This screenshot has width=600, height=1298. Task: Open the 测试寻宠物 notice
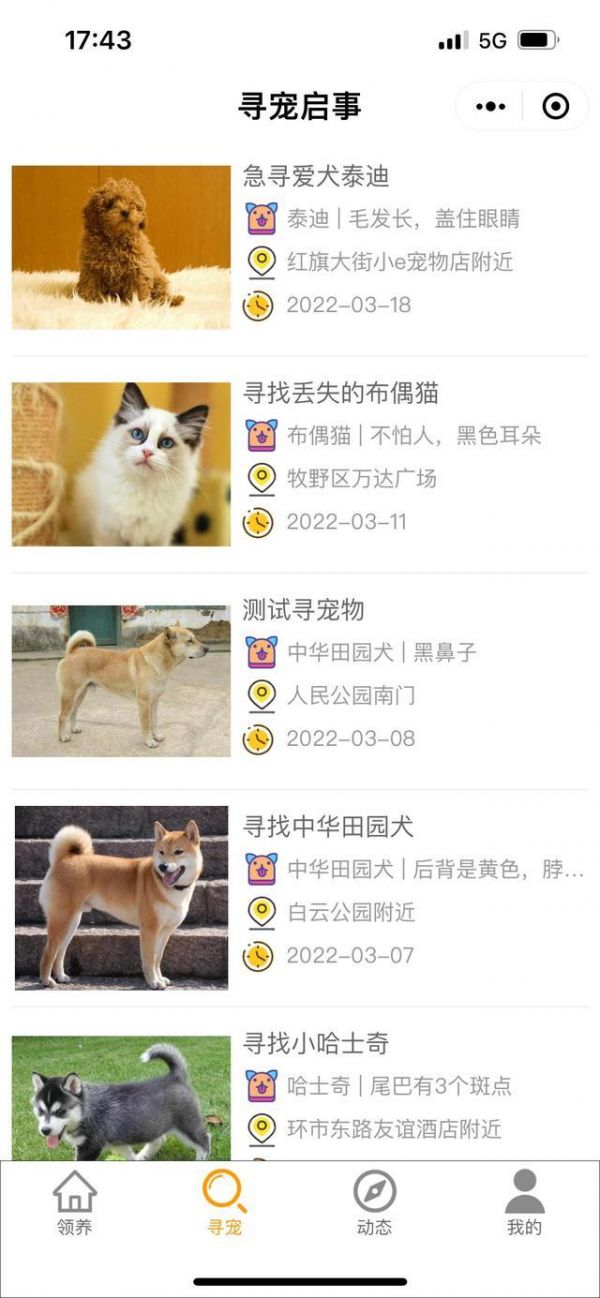click(303, 610)
